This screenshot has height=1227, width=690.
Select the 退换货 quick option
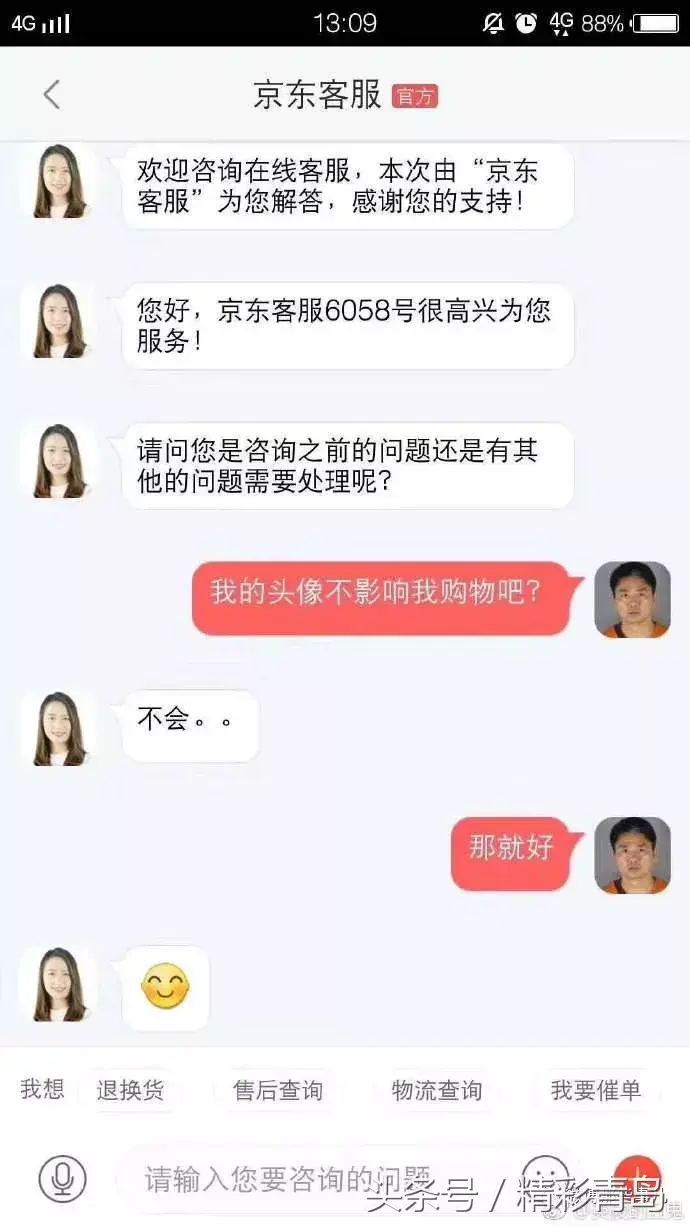click(130, 1090)
